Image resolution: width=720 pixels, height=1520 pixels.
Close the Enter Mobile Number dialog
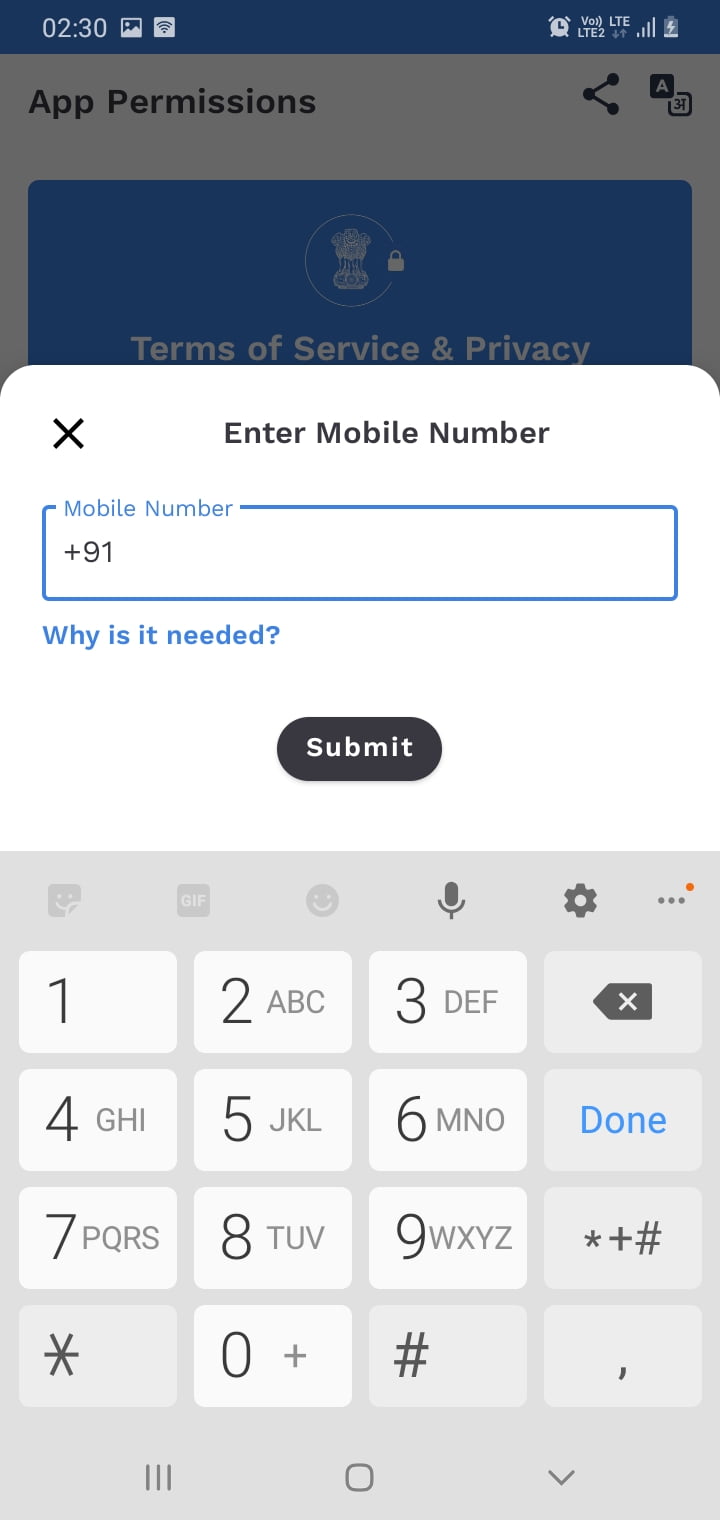click(x=68, y=433)
